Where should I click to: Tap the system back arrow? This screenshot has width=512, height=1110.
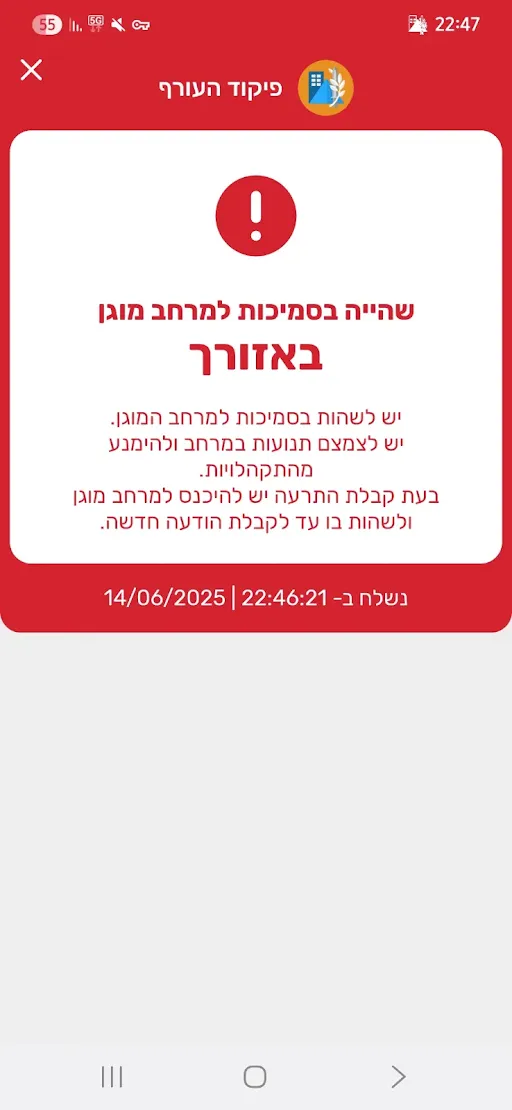pyautogui.click(x=398, y=1077)
